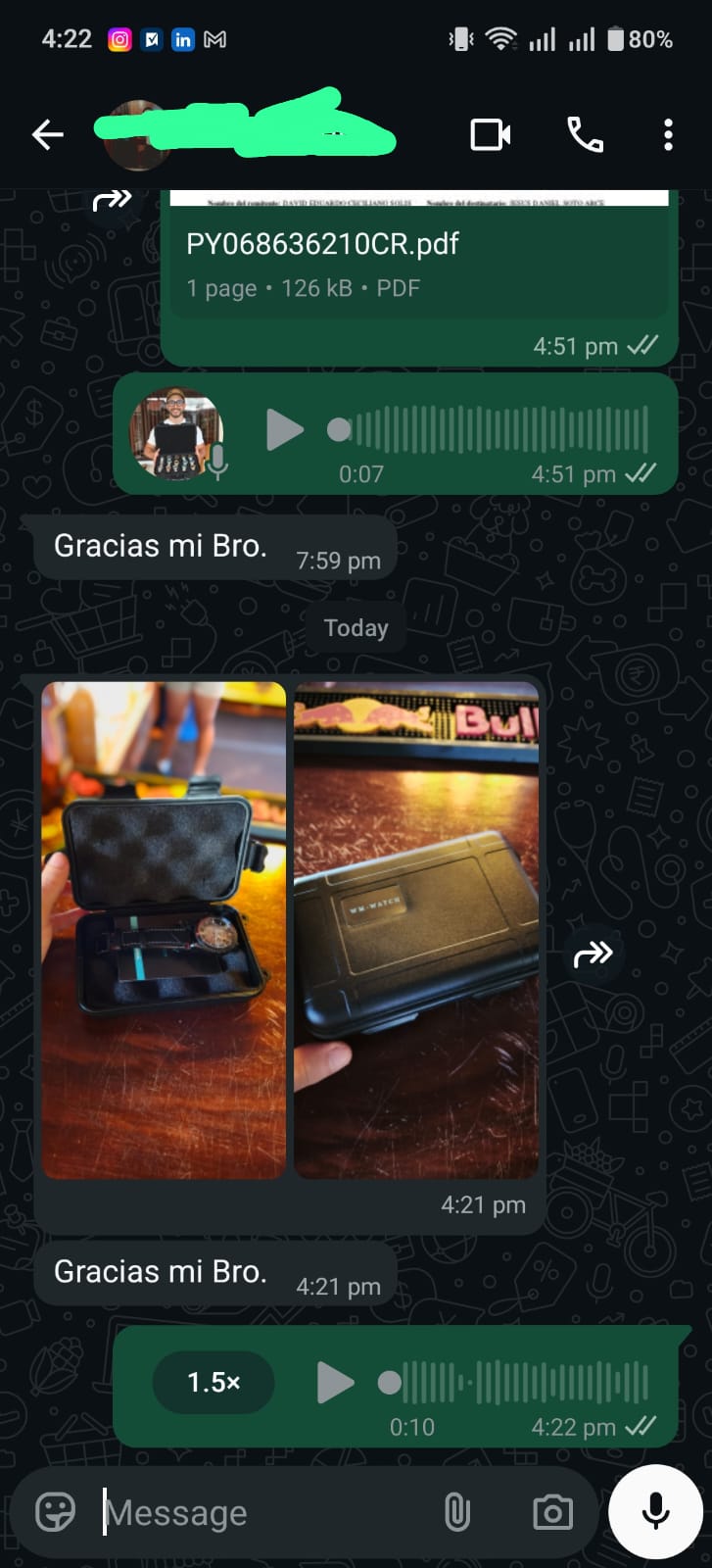712x1568 pixels.
Task: Play the 0:10 voice message
Action: 335,1382
